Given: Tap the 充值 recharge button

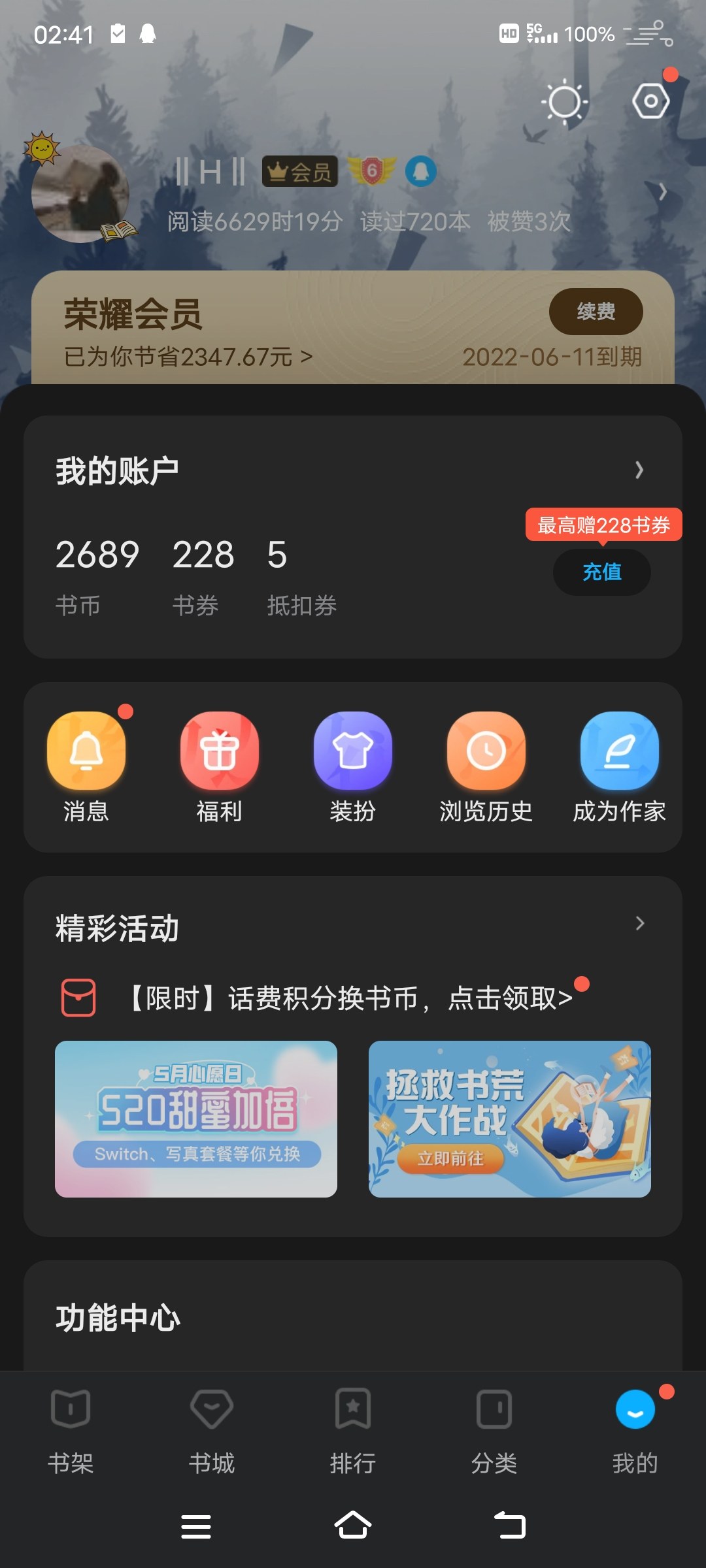Looking at the screenshot, I should click(601, 572).
